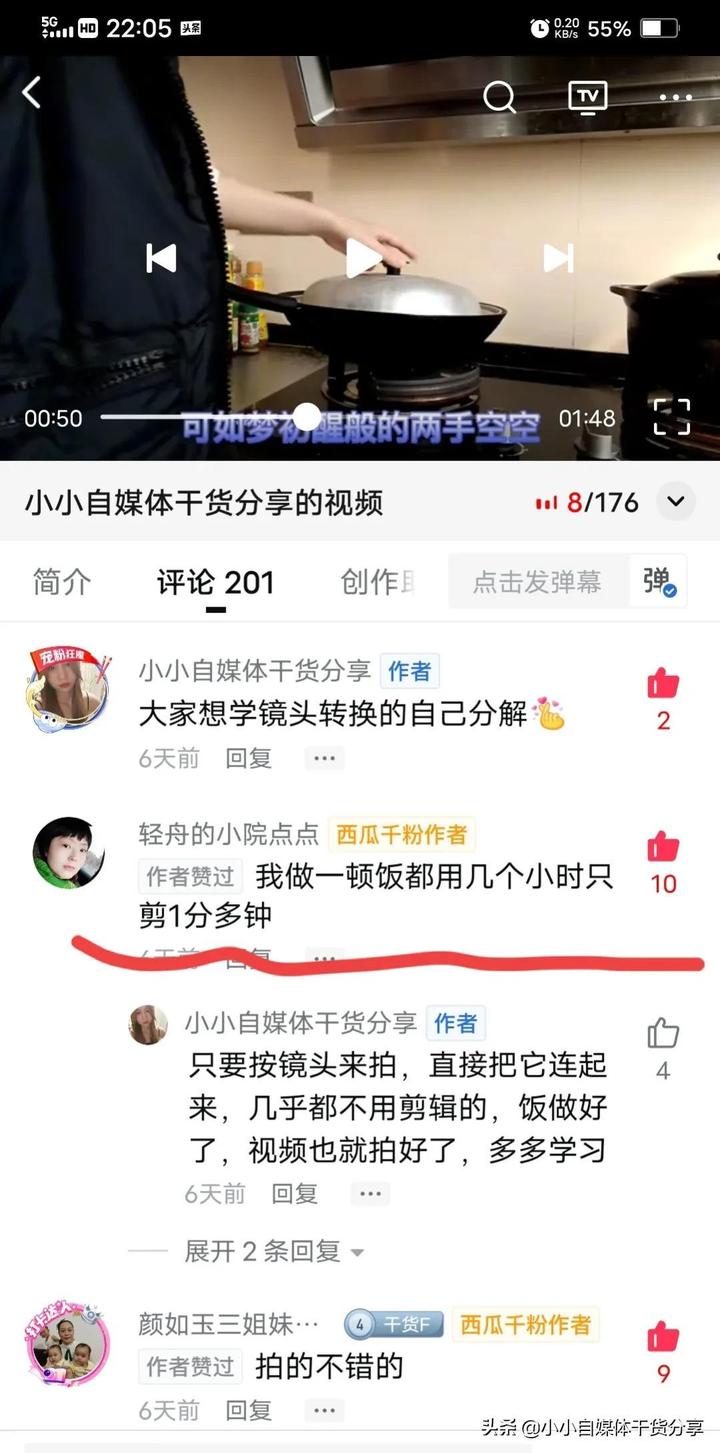Tap the 点击发弹幕 input field
This screenshot has height=1453, width=720.
[x=537, y=582]
